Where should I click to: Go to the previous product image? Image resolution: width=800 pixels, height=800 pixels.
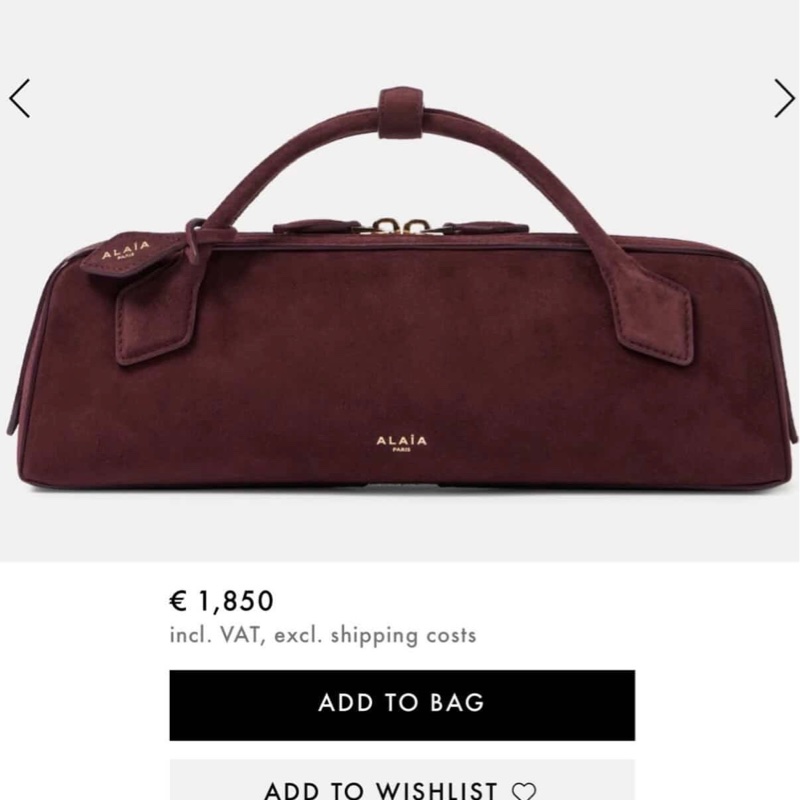tap(20, 97)
